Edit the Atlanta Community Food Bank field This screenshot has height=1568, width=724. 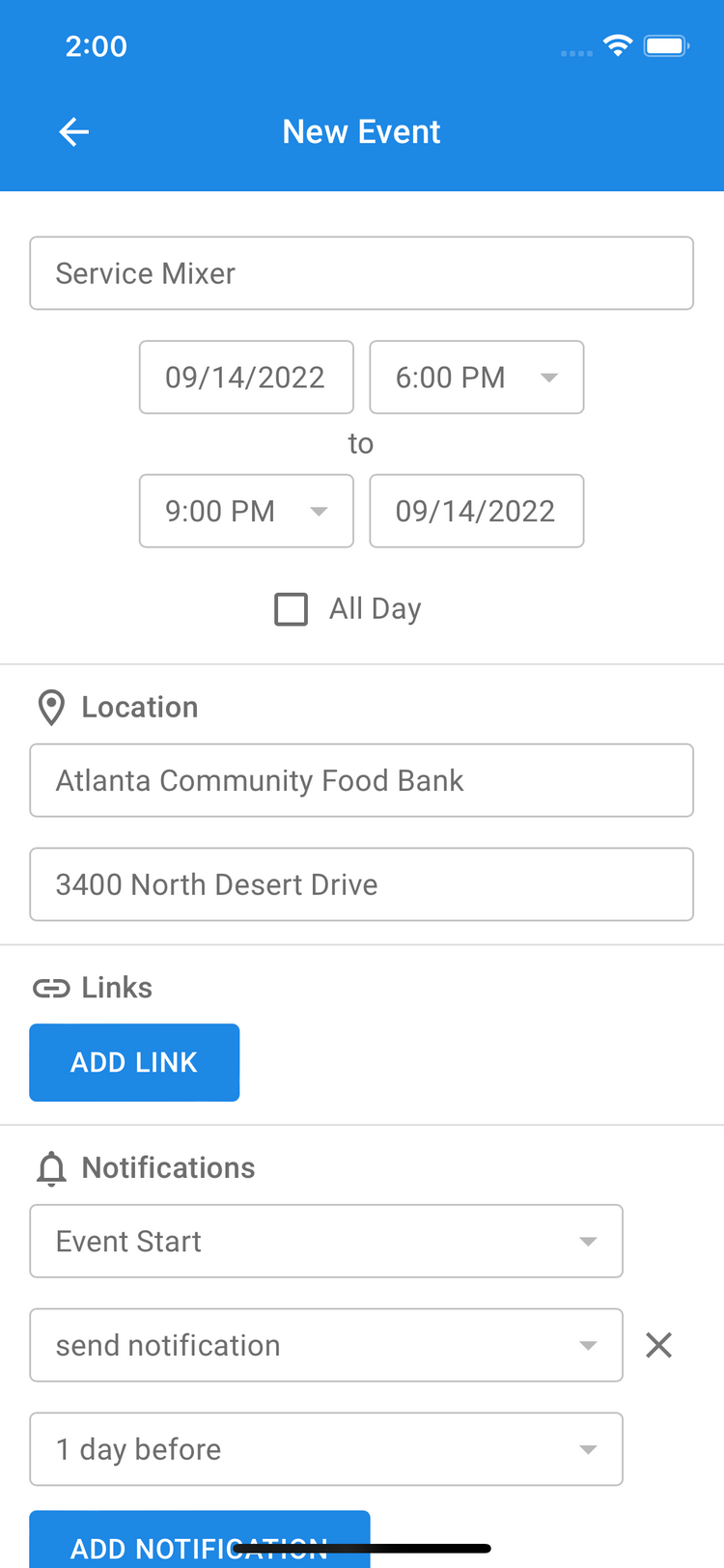(x=361, y=780)
